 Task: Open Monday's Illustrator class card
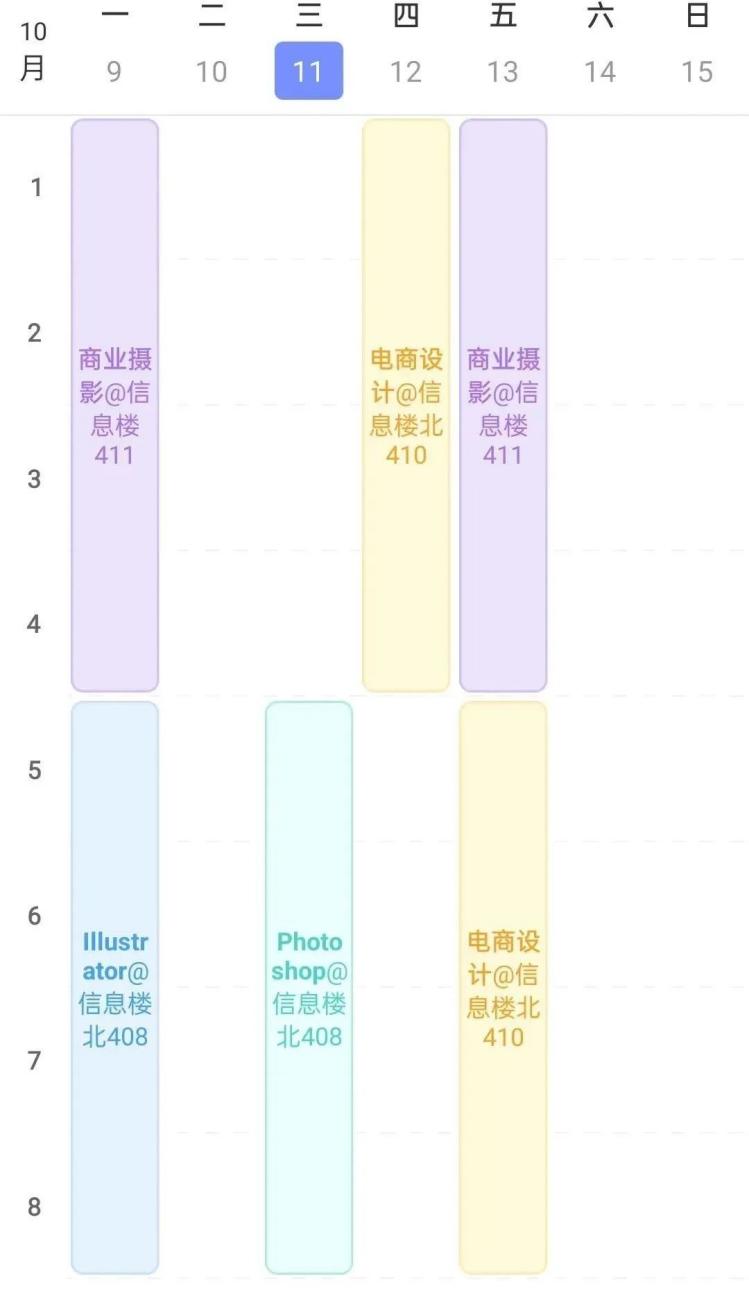[115, 987]
